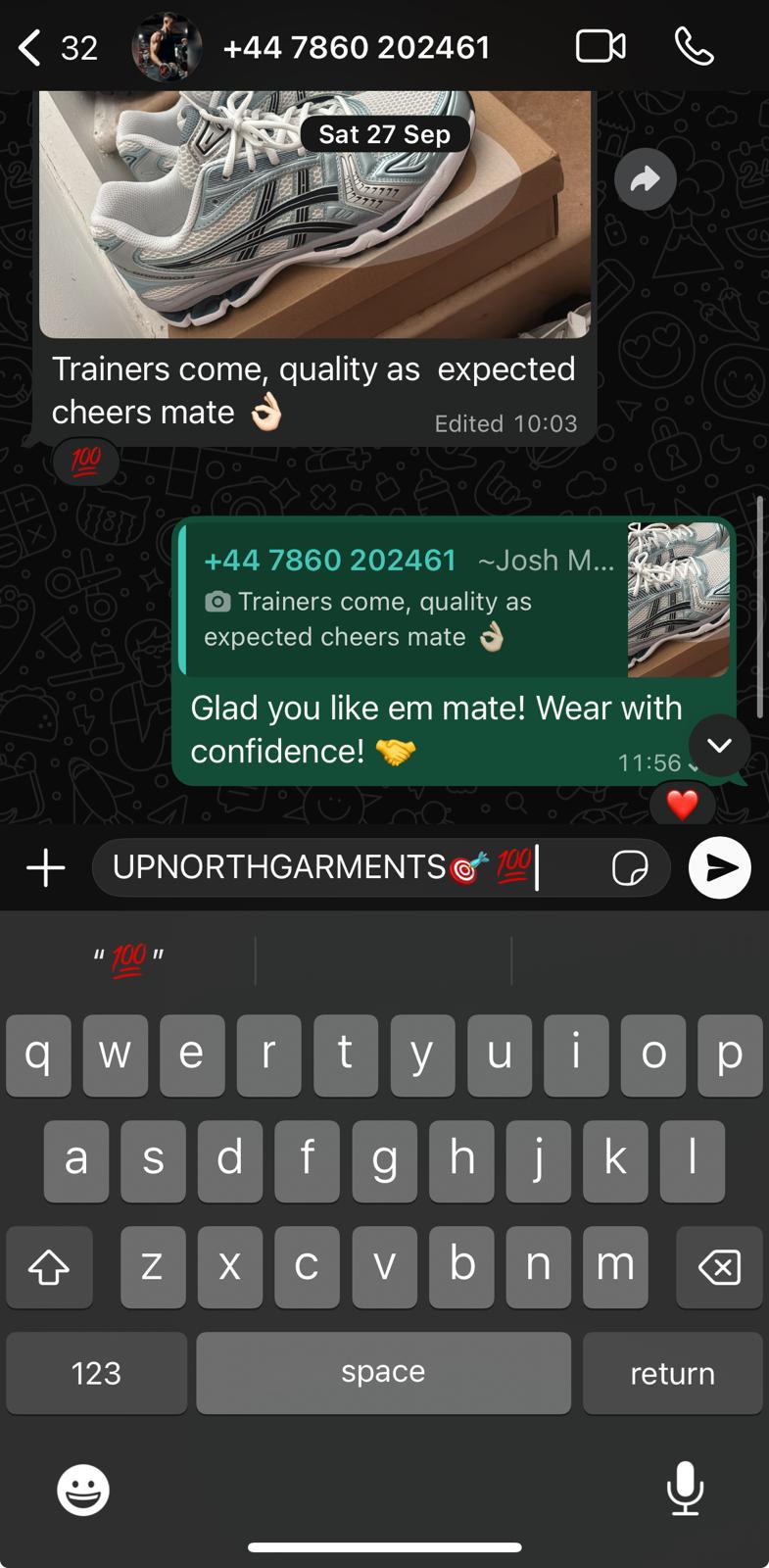Start dictation with the microphone
769x1568 pixels.
(x=685, y=1489)
